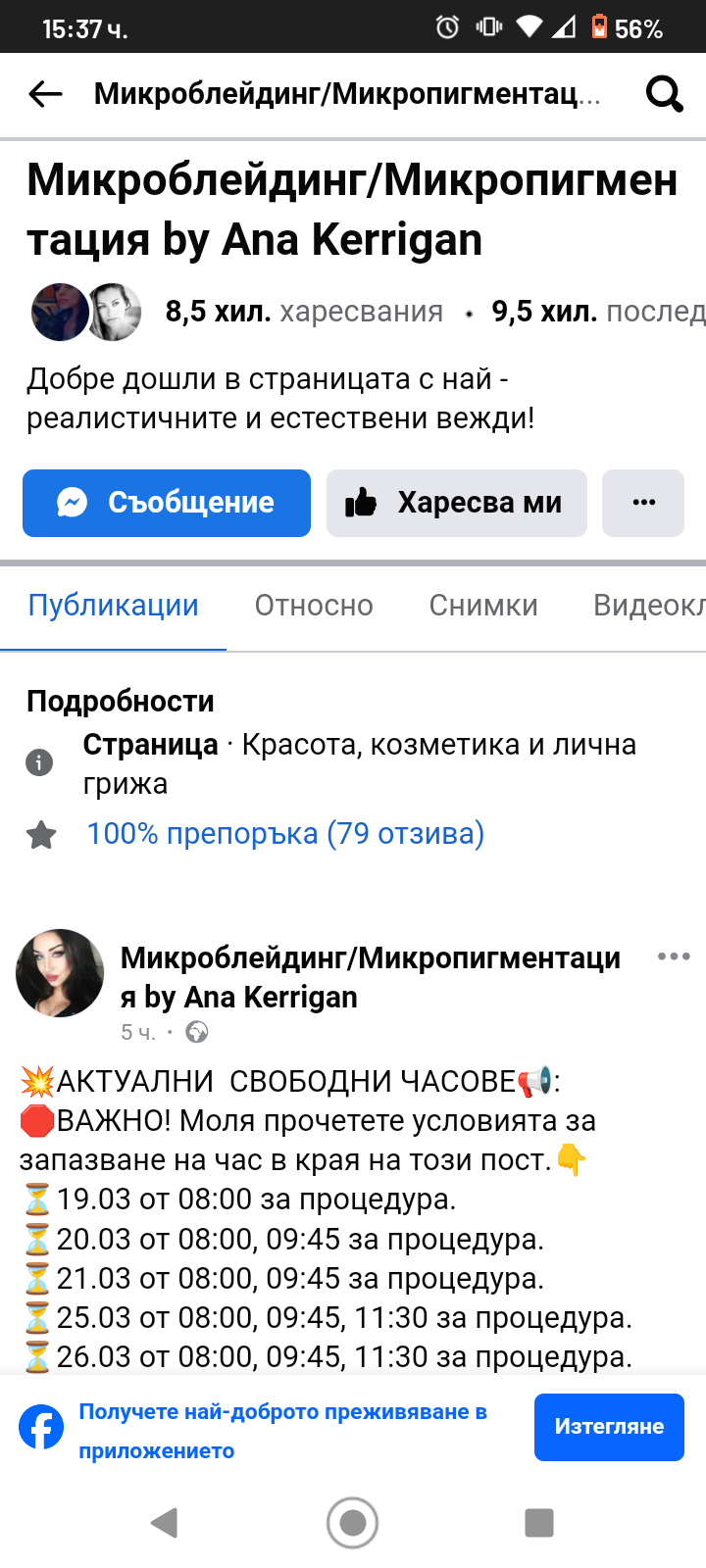Open the 100% препоръка (79 отзива) link
706x1568 pixels.
pos(285,834)
